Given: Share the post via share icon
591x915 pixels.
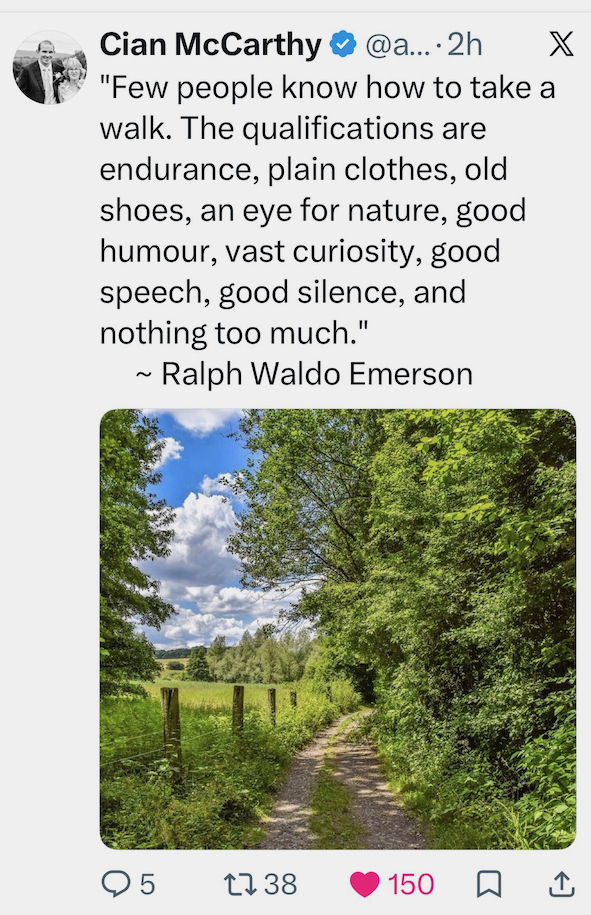Looking at the screenshot, I should (561, 883).
